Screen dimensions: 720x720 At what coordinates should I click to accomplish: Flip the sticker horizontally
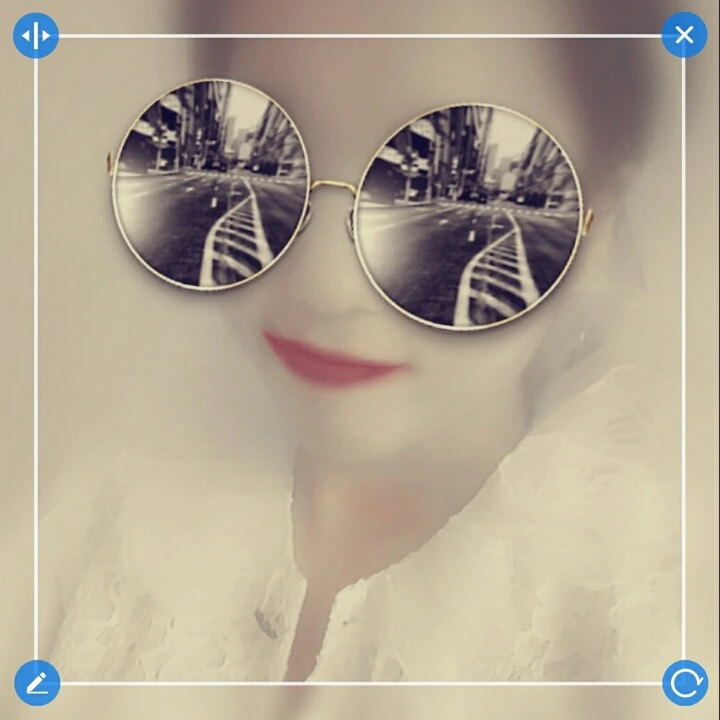(x=36, y=36)
